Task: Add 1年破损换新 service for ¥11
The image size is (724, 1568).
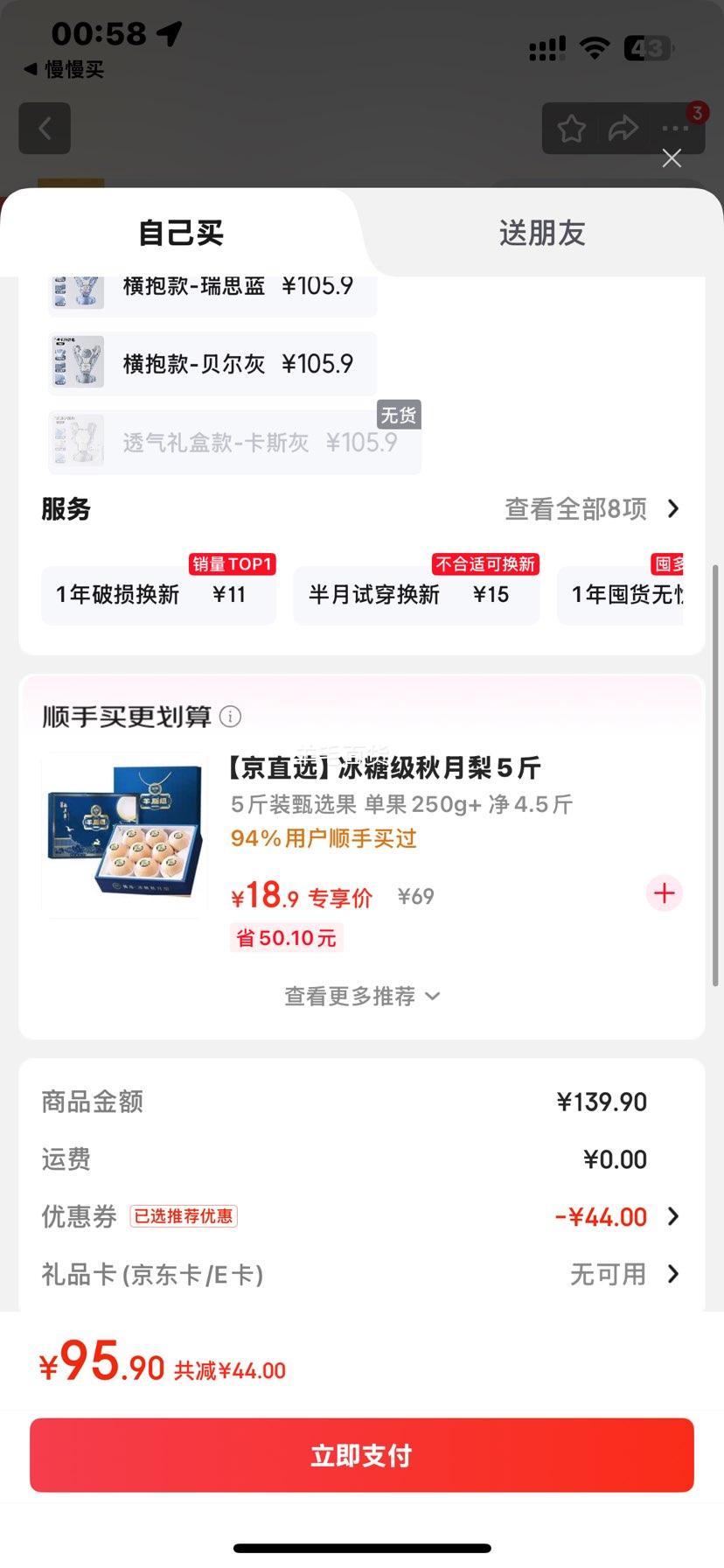Action: pos(159,595)
